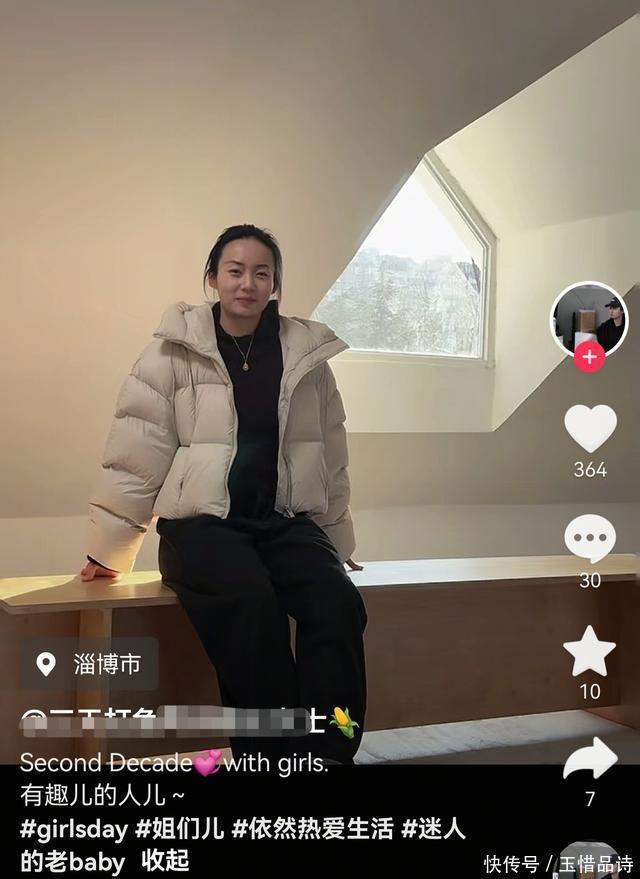Viewport: 640px width, 879px height.
Task: Open the 淄博市 location tag
Action: [x=89, y=664]
